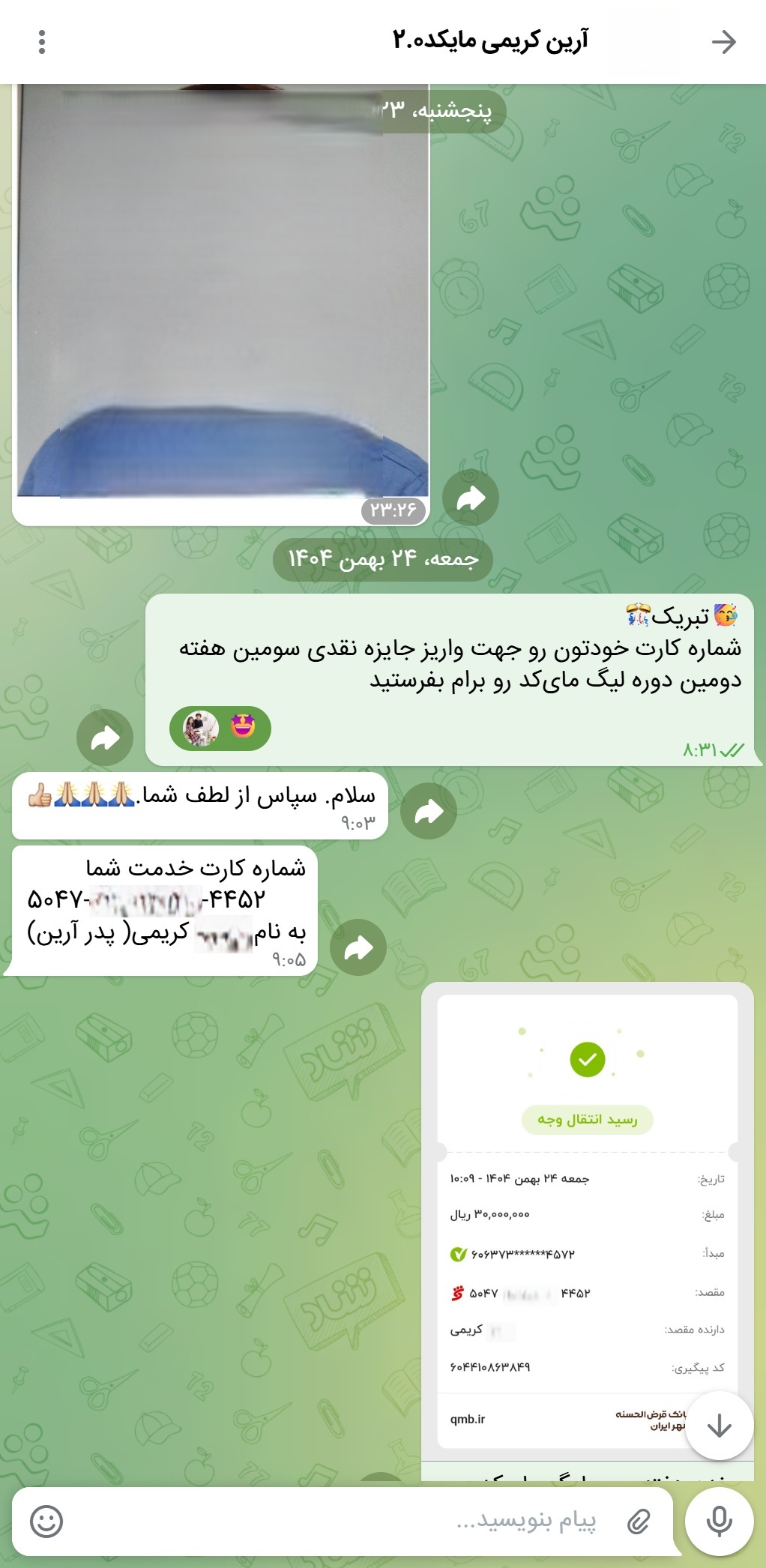766x1568 pixels.
Task: Forward the photo sent at ۲۳:۲۶
Action: [471, 498]
